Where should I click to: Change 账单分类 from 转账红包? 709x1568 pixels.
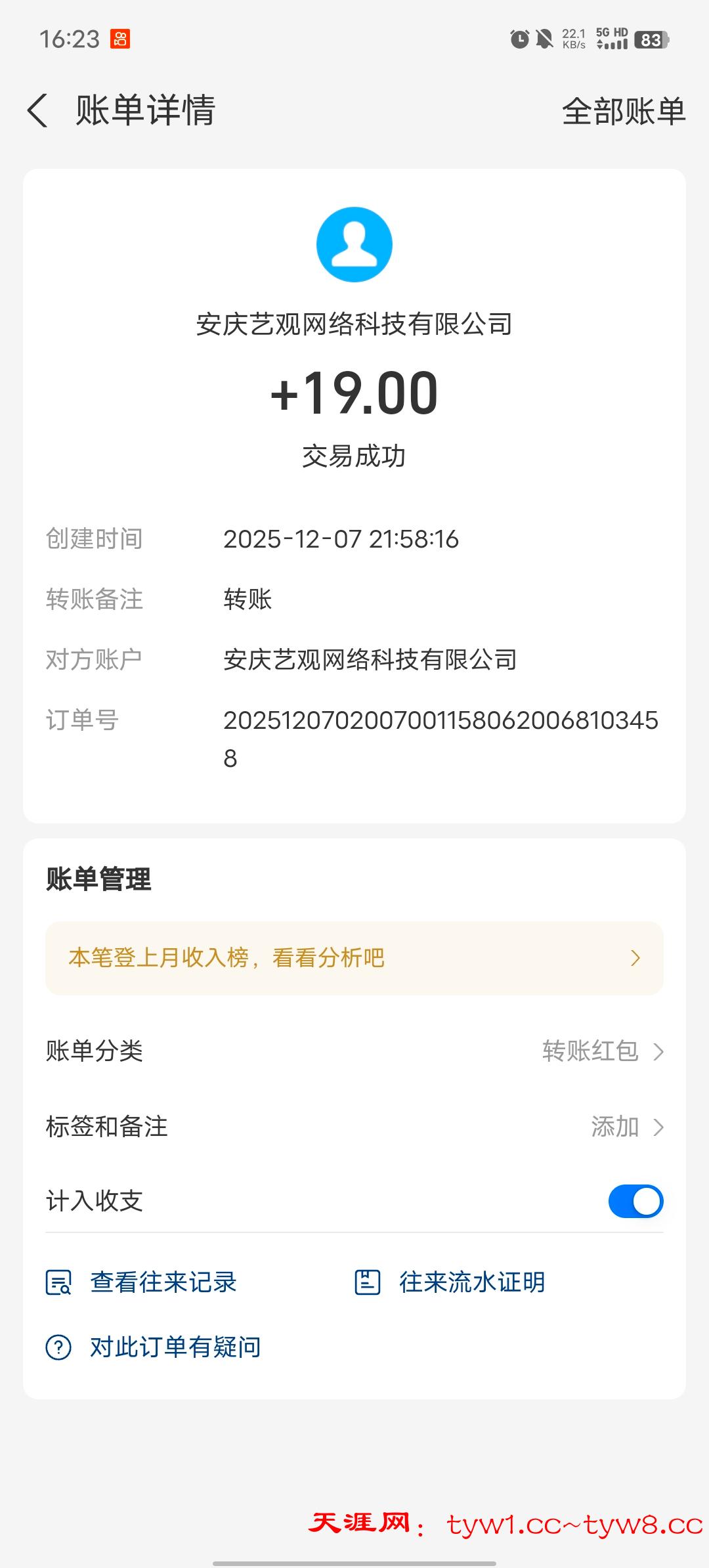coord(603,1051)
